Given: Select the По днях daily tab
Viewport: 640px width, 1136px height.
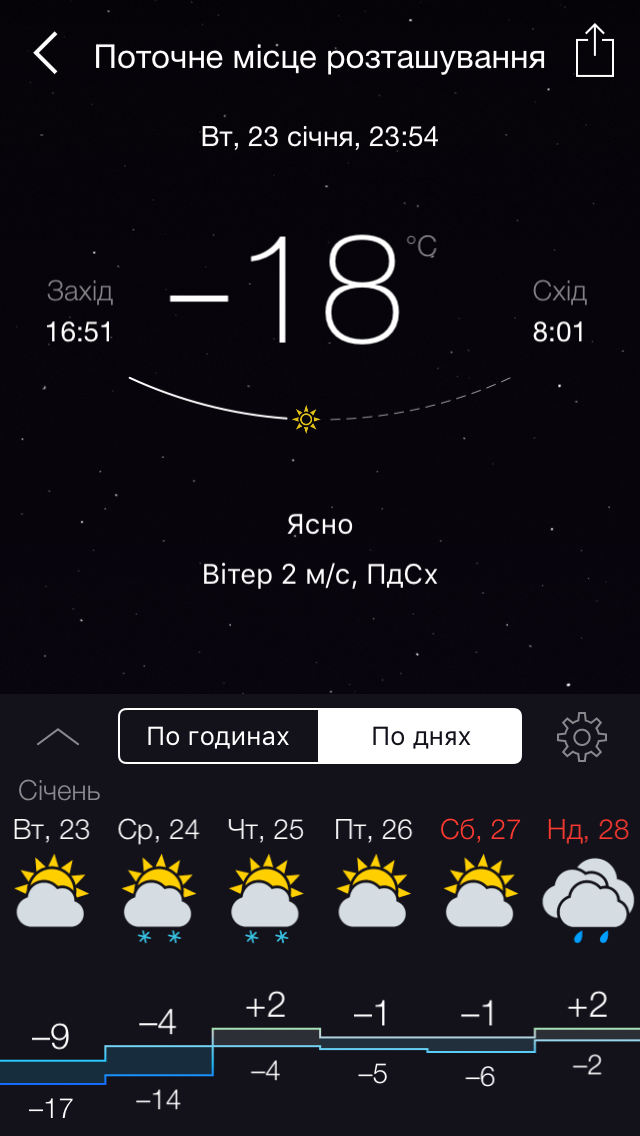Looking at the screenshot, I should point(421,737).
